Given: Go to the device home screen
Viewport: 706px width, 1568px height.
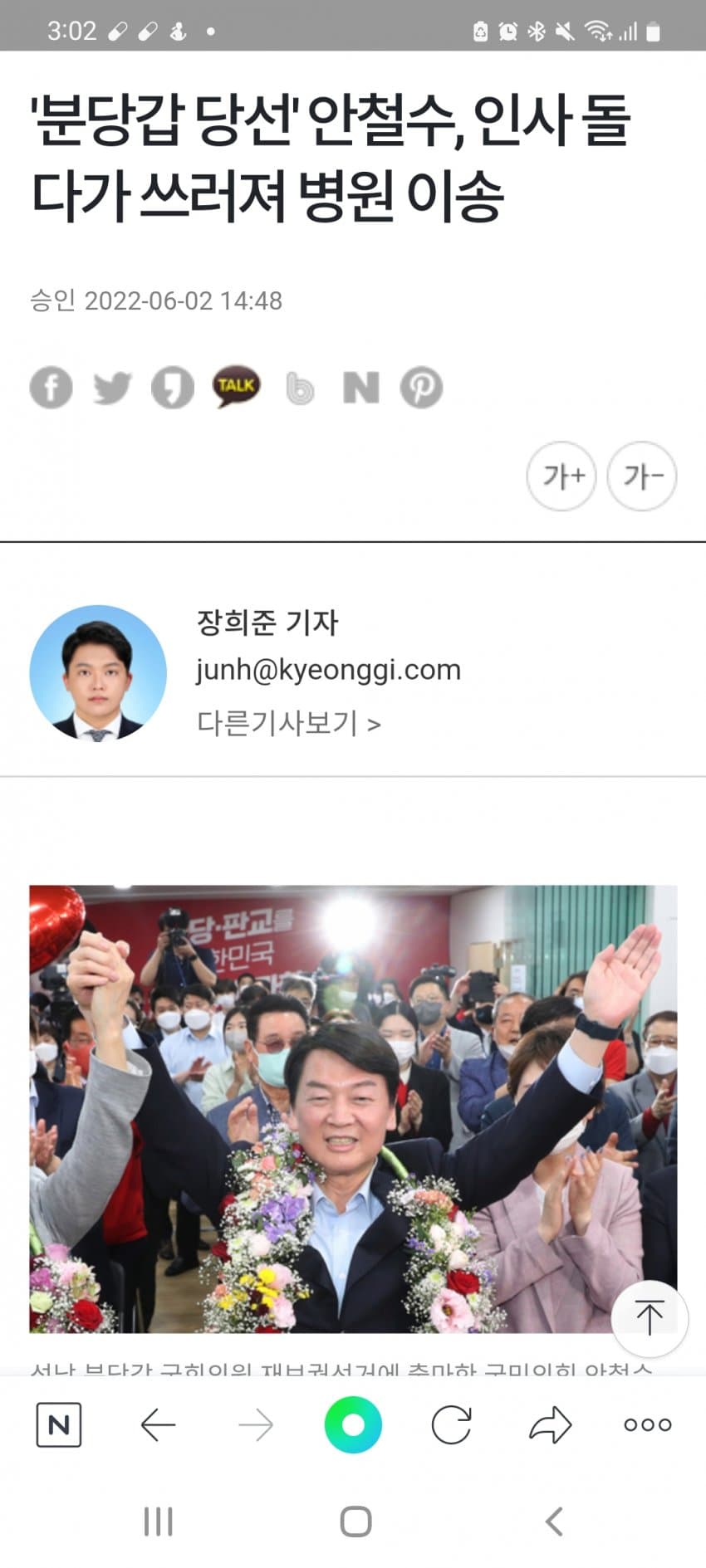Looking at the screenshot, I should point(355,1522).
